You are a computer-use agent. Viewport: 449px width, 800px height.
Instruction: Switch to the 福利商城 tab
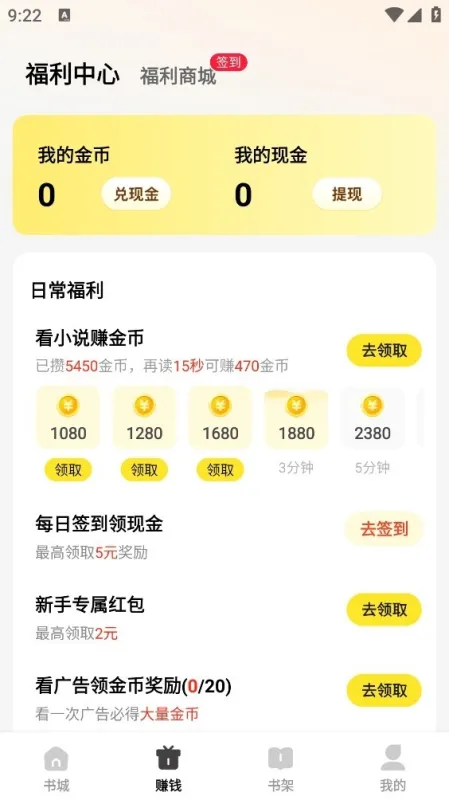click(178, 77)
